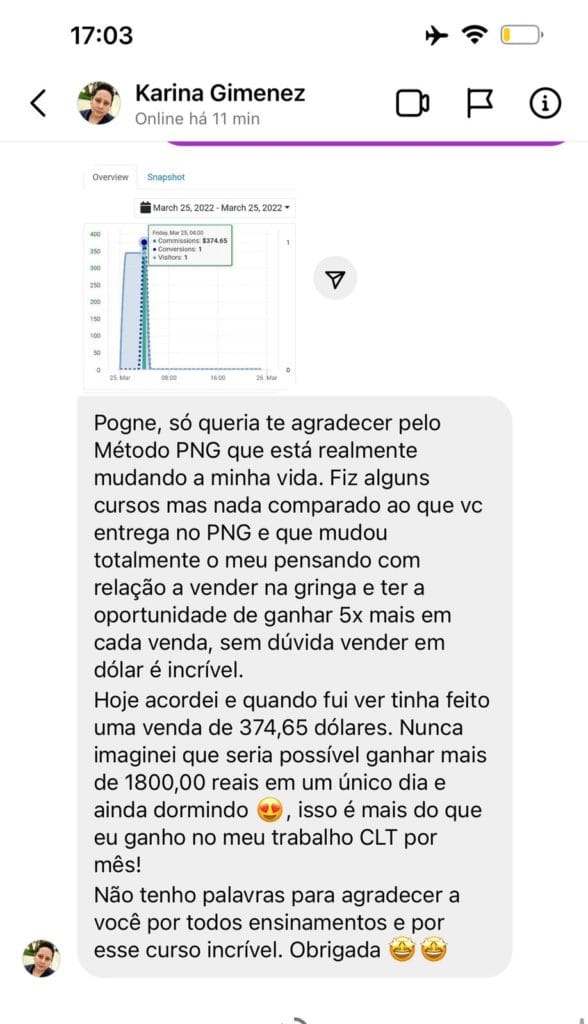Image resolution: width=588 pixels, height=1024 pixels.
Task: Start a video call with Karina
Action: click(413, 103)
